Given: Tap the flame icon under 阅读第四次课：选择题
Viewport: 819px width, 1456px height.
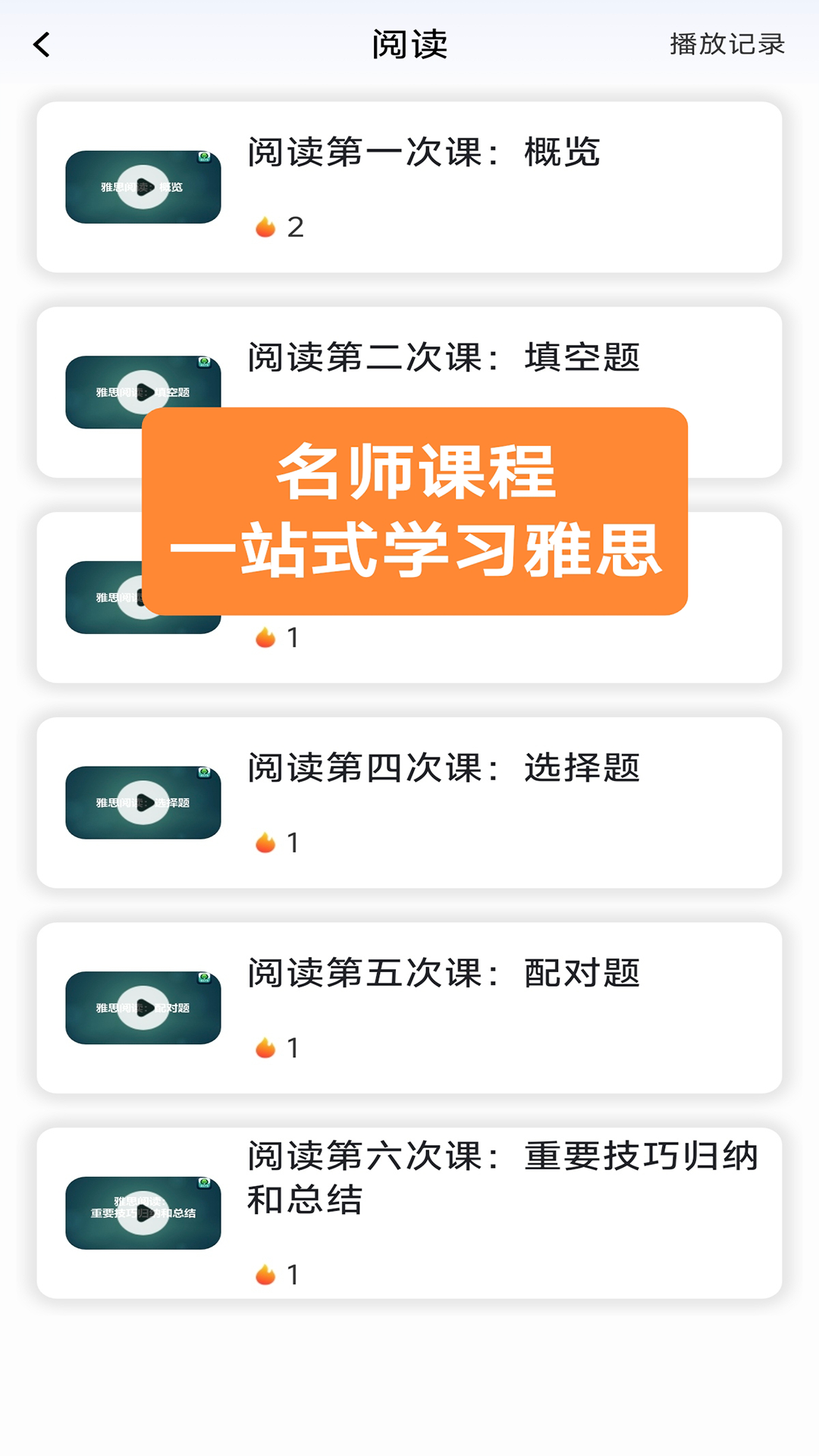Looking at the screenshot, I should [264, 842].
